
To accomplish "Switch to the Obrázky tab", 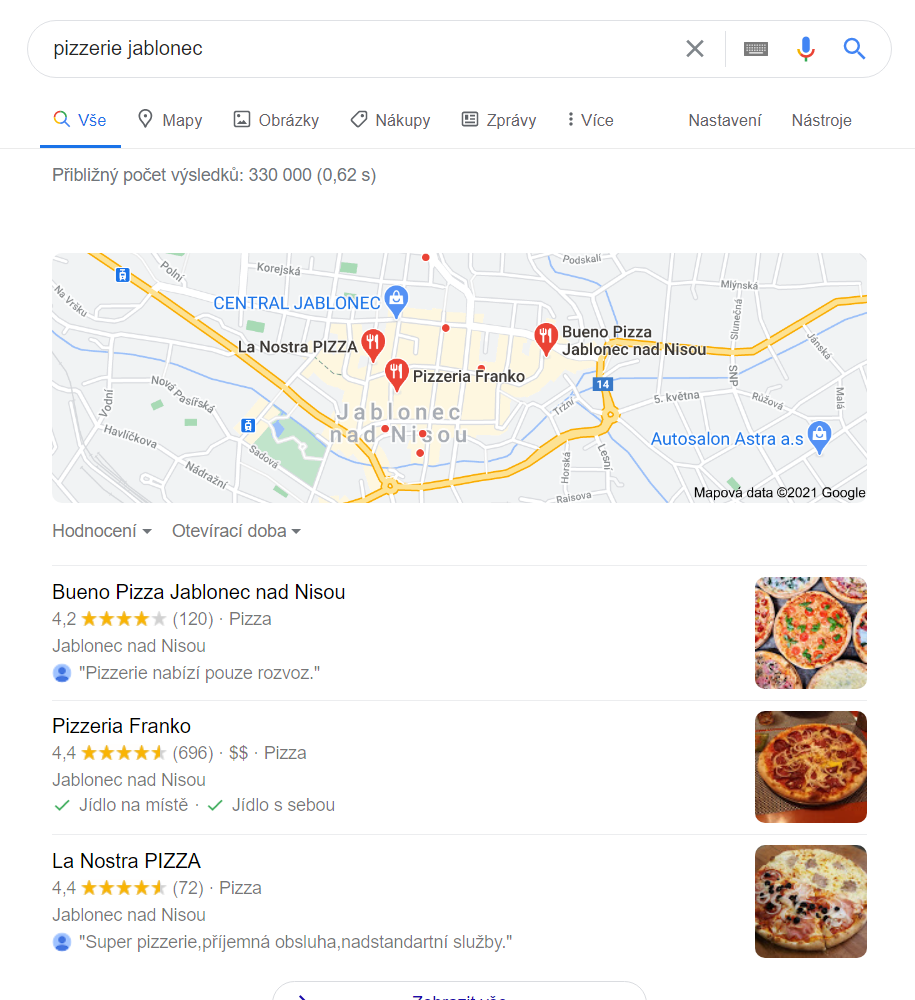I will 276,120.
